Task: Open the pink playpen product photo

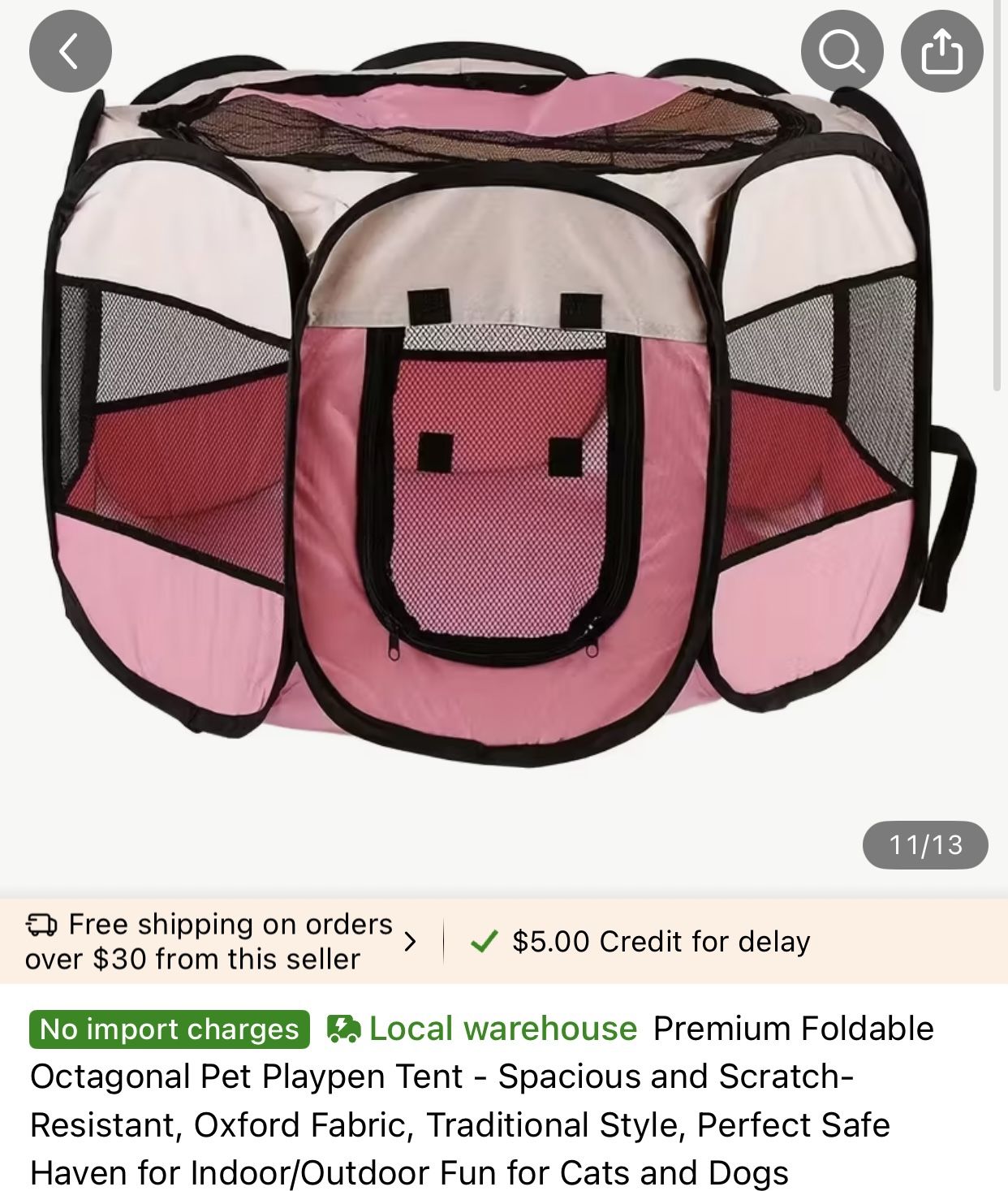Action: coord(503,422)
